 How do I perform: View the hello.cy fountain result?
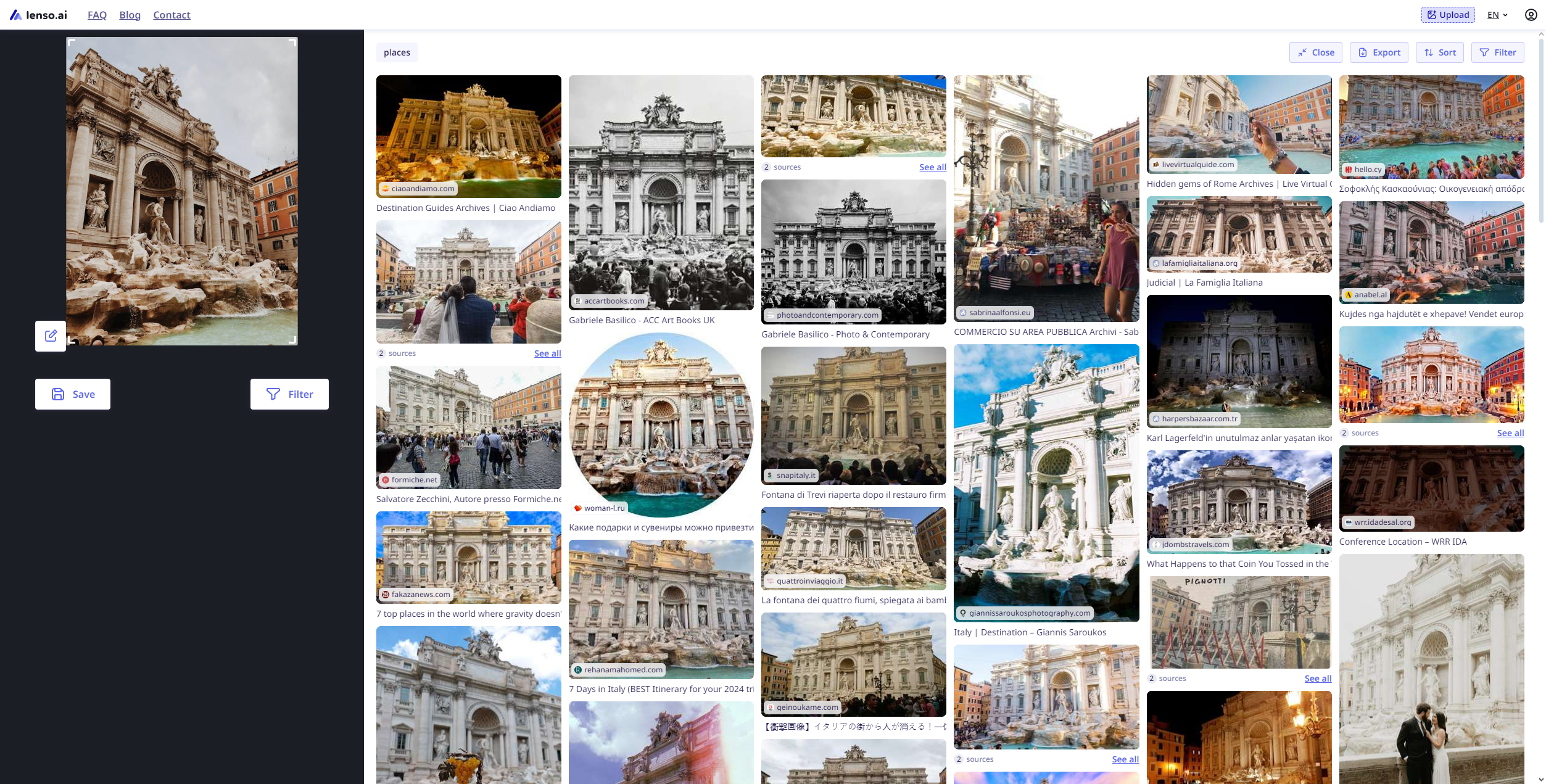1431,126
